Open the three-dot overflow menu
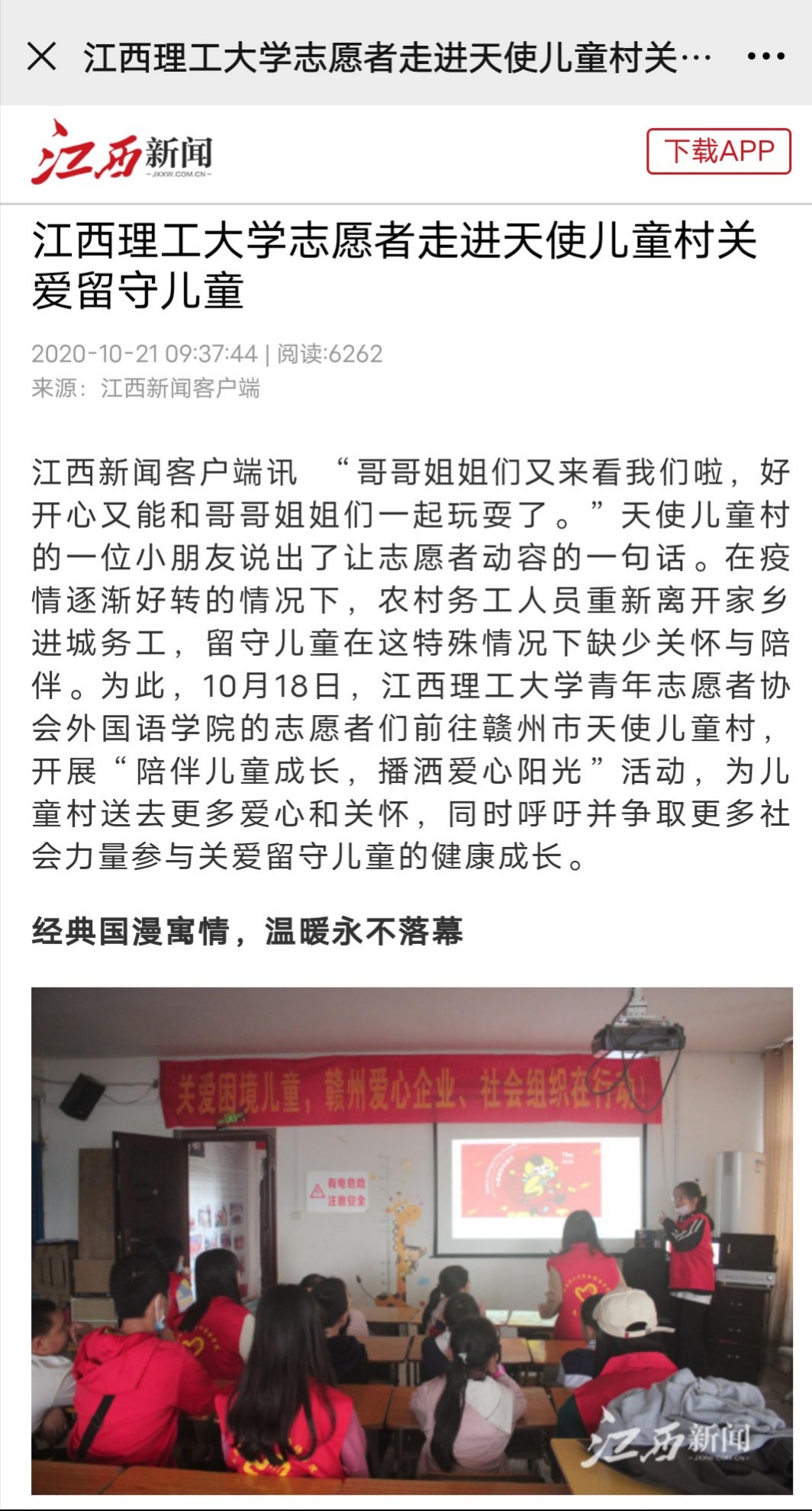 click(765, 56)
